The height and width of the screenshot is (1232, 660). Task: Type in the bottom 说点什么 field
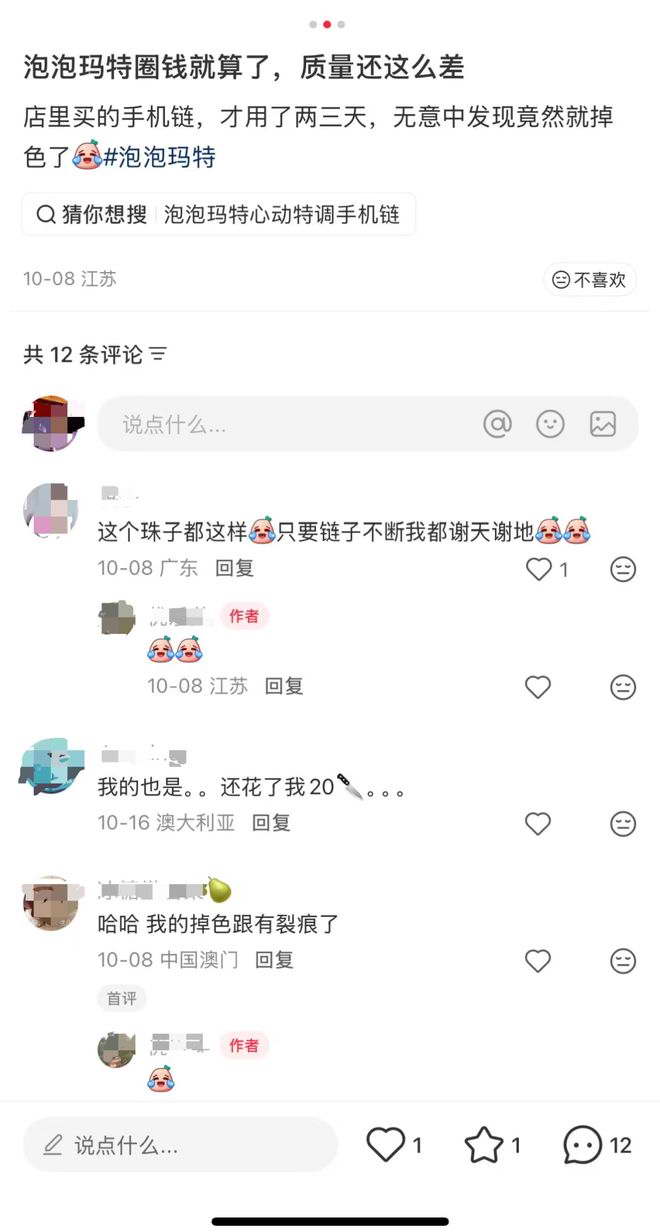180,1145
